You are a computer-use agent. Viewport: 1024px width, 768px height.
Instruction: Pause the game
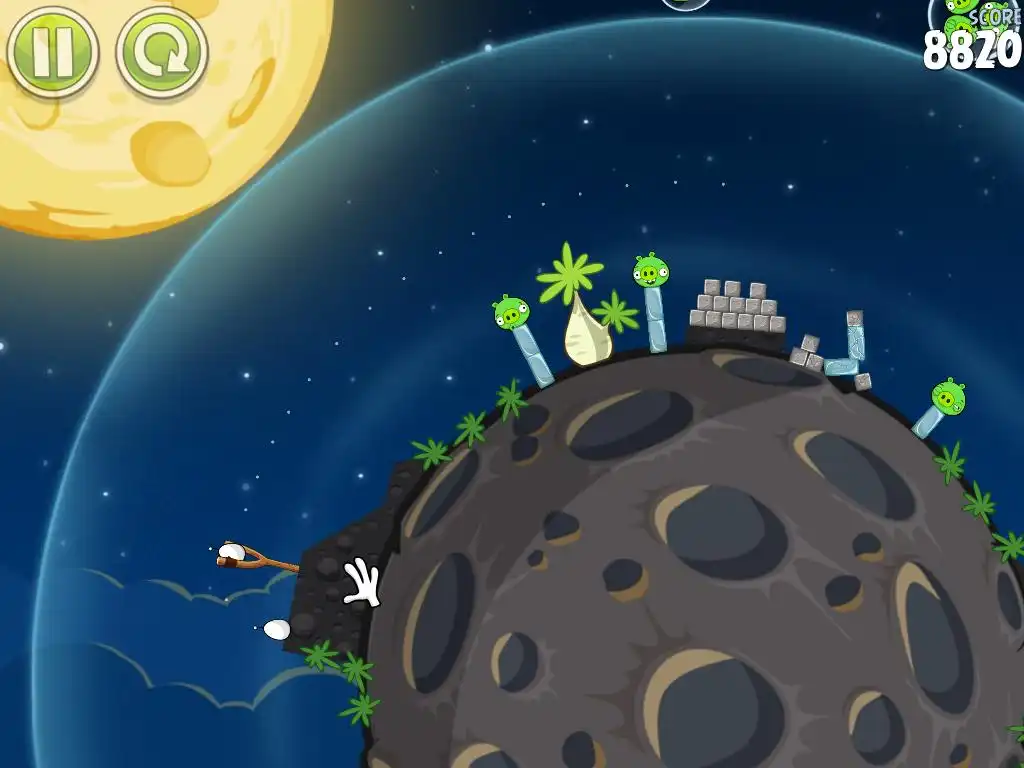52,51
